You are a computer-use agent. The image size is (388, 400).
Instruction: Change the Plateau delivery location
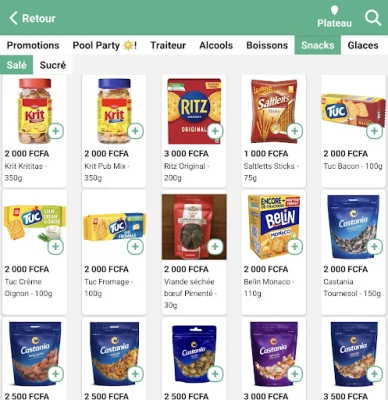(x=334, y=17)
